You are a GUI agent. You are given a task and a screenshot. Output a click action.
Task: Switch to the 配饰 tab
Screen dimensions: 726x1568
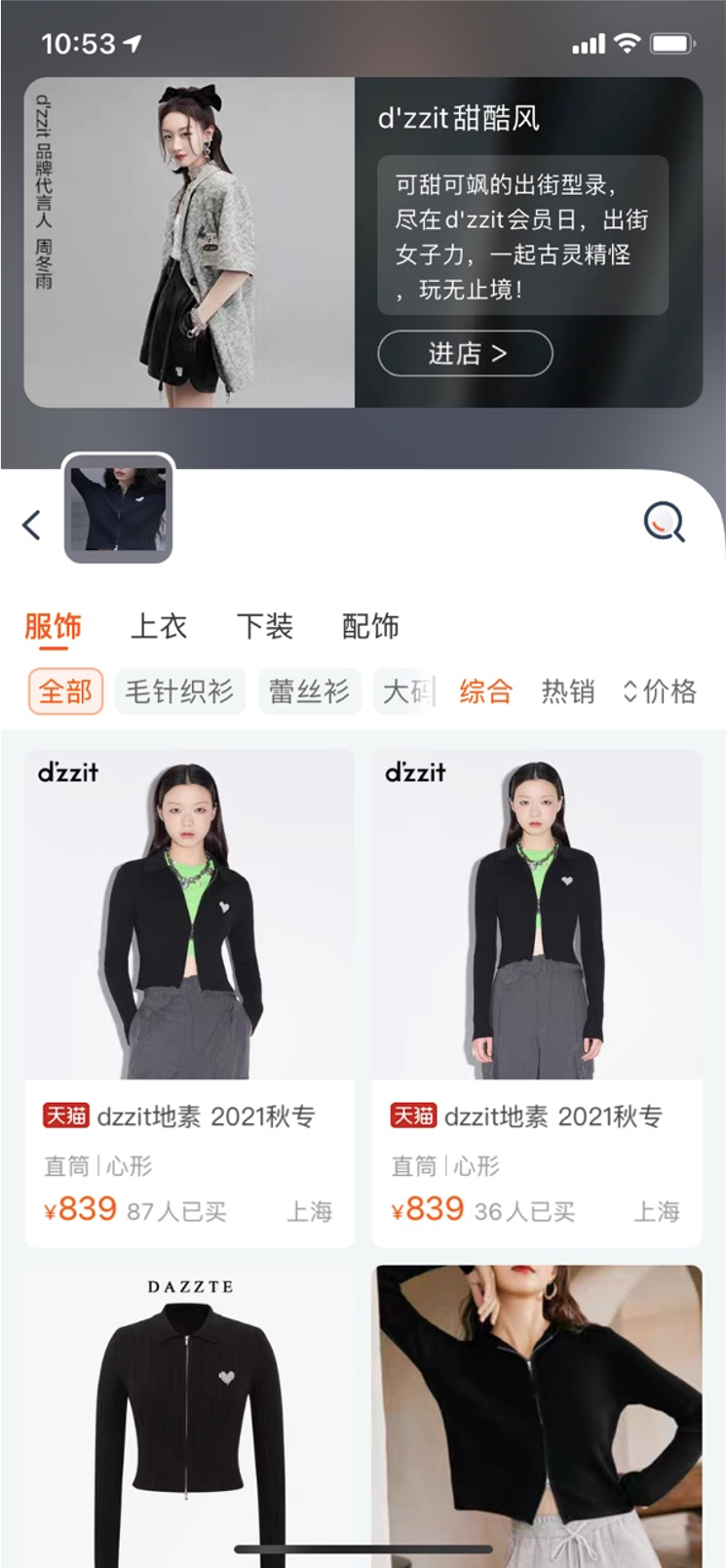[x=370, y=626]
